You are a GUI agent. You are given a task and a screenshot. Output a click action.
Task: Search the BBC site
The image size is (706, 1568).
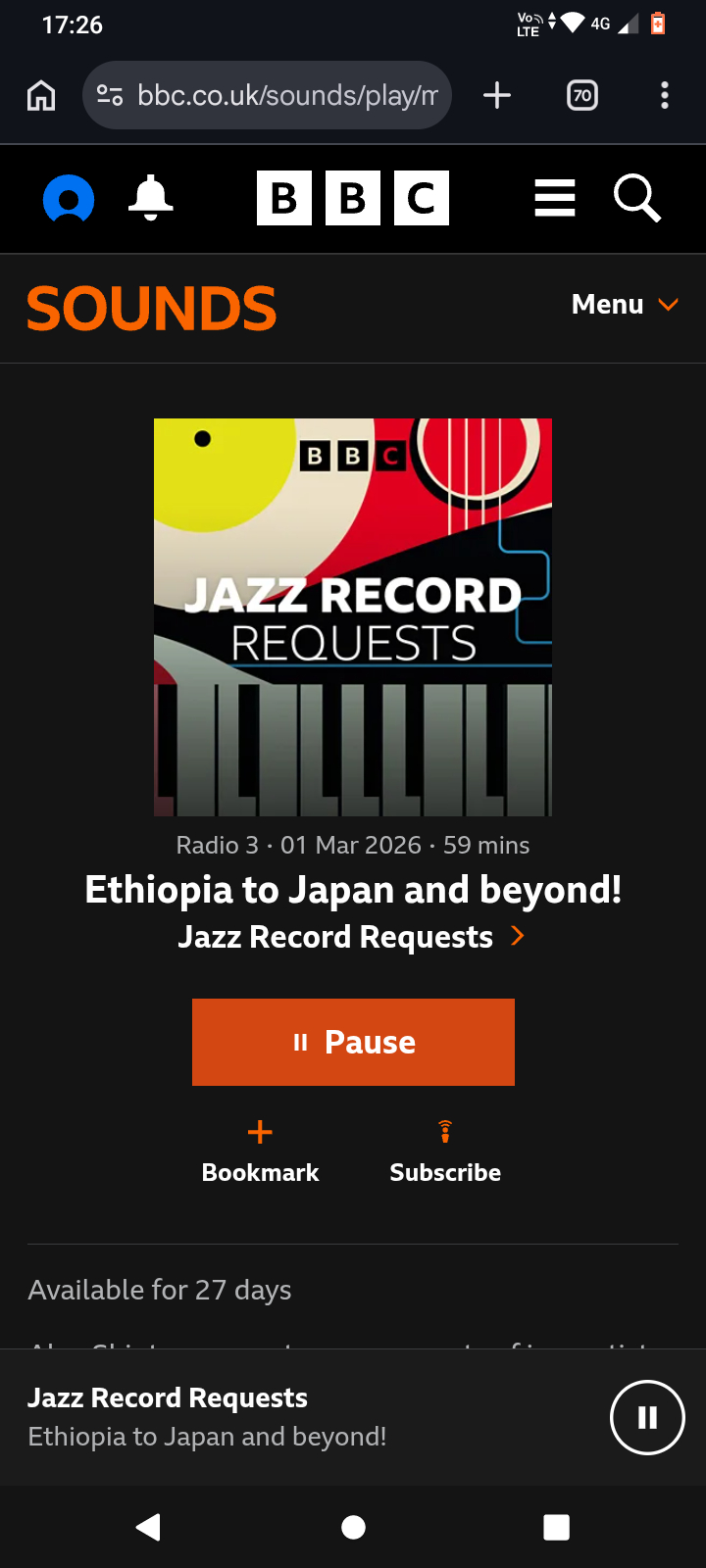click(637, 198)
